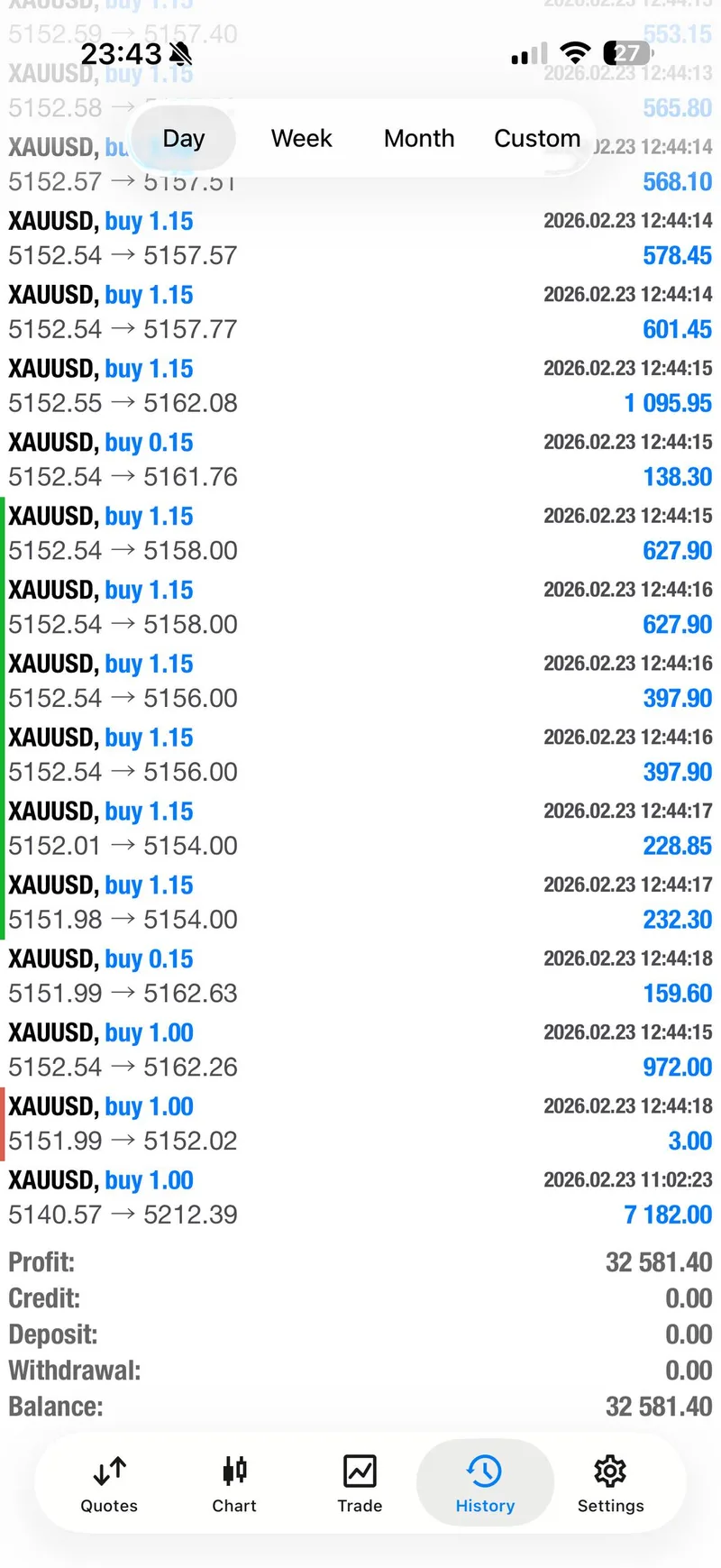Tap the clock showing 23:43
Image resolution: width=721 pixels, height=1568 pixels.
(x=120, y=52)
